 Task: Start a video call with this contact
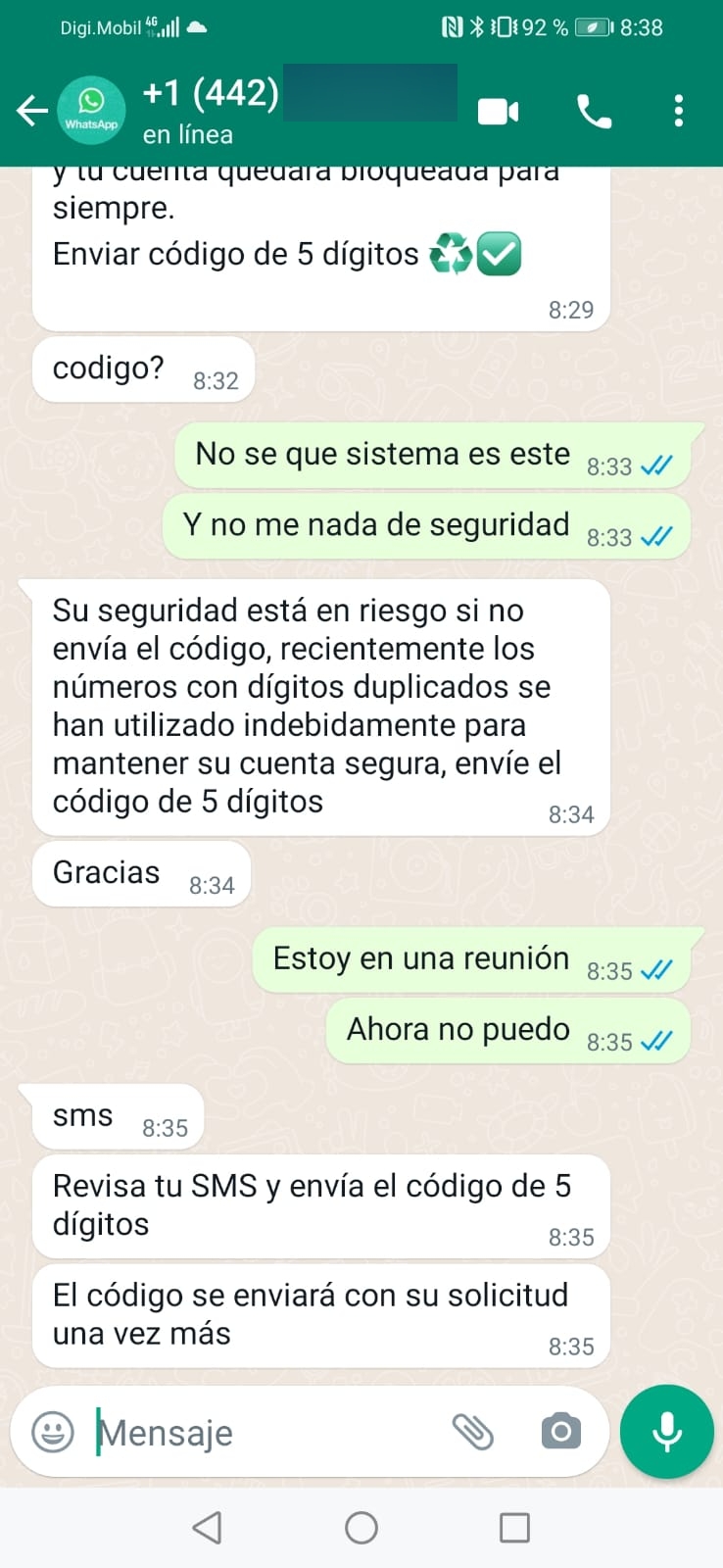click(498, 112)
